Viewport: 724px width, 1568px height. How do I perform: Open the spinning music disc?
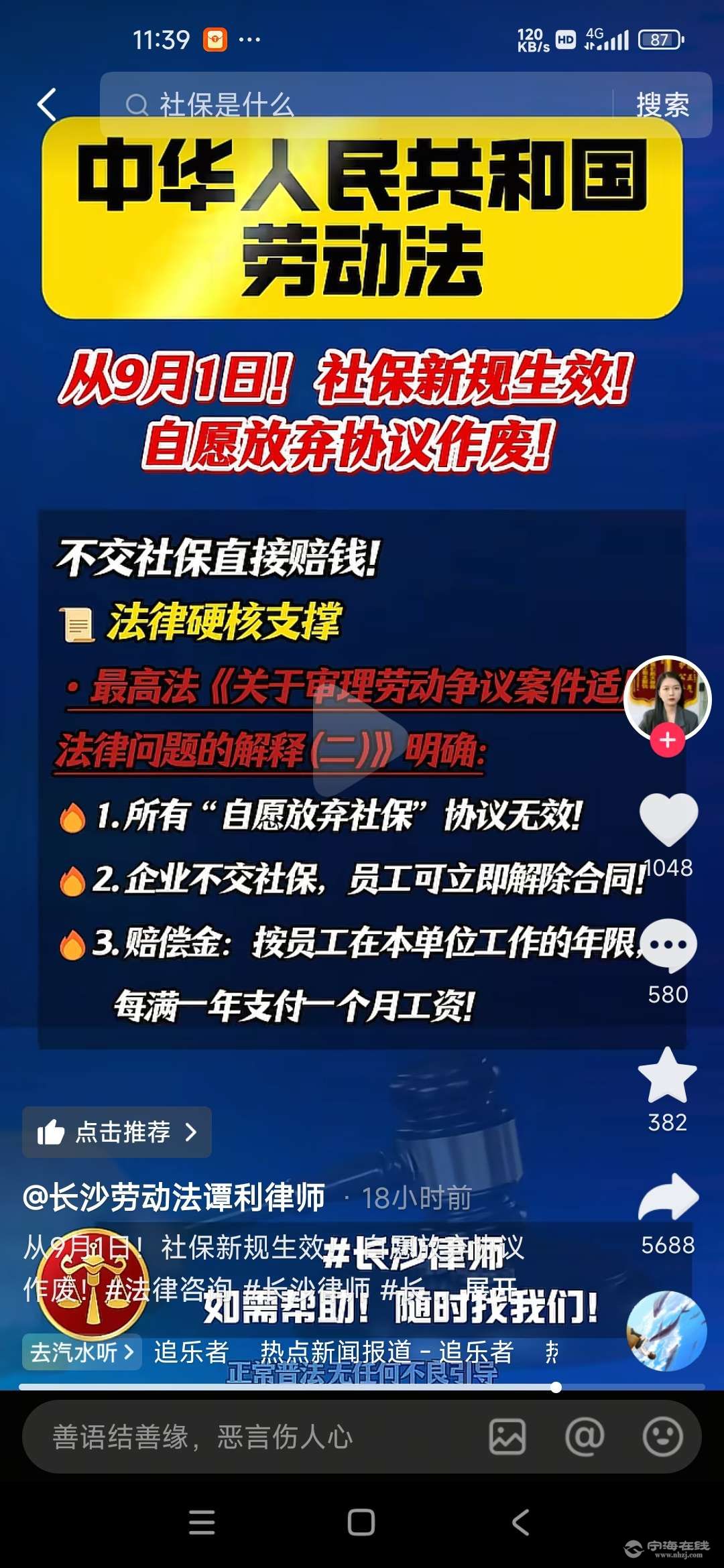point(666,1331)
